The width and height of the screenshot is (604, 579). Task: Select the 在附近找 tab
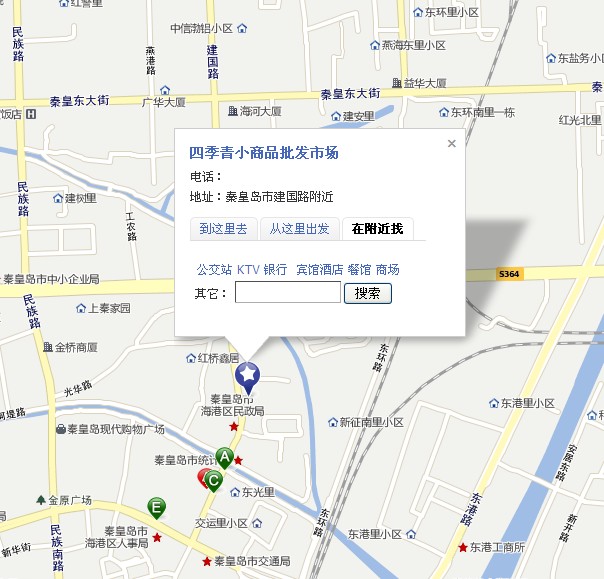coord(377,229)
